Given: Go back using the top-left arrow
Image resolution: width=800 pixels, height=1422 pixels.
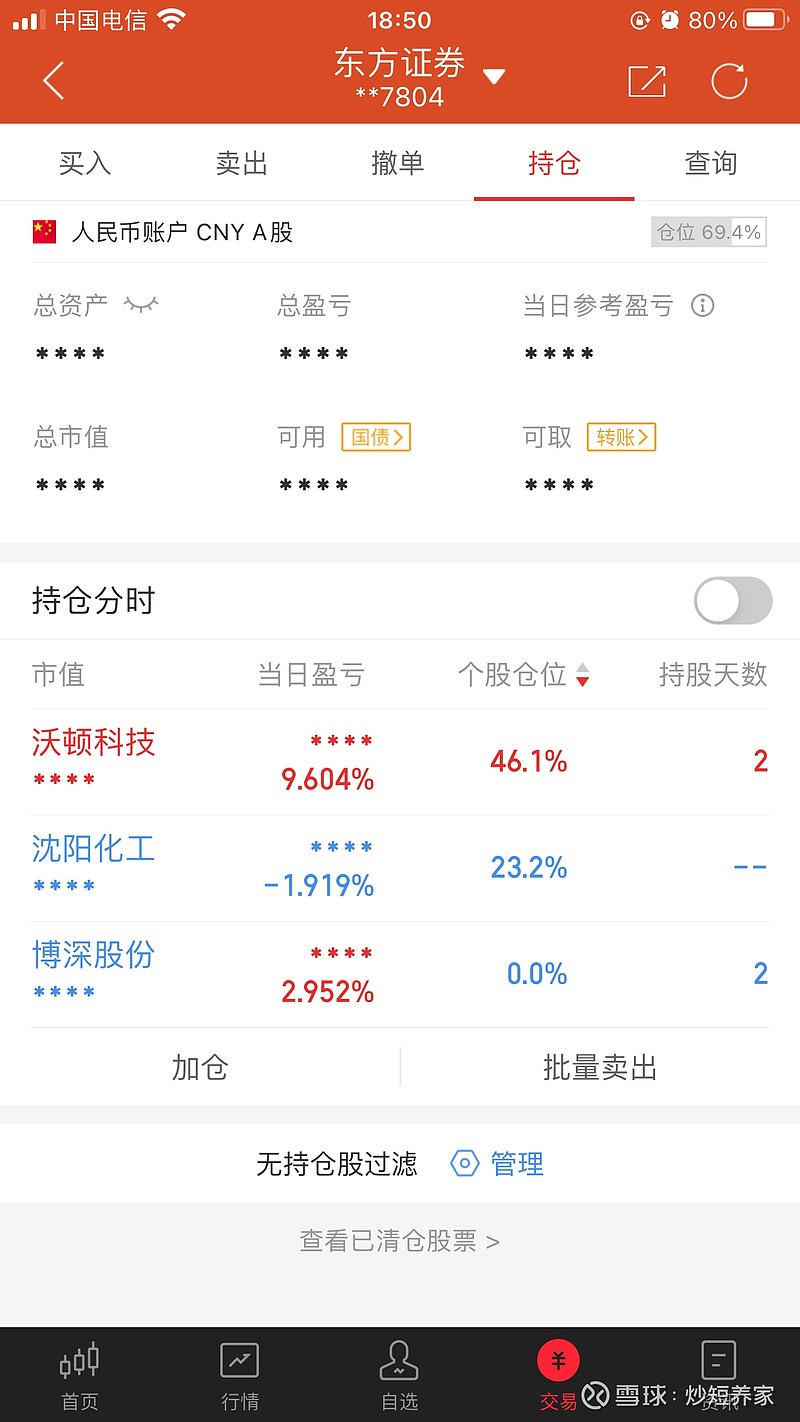Looking at the screenshot, I should tap(54, 81).
